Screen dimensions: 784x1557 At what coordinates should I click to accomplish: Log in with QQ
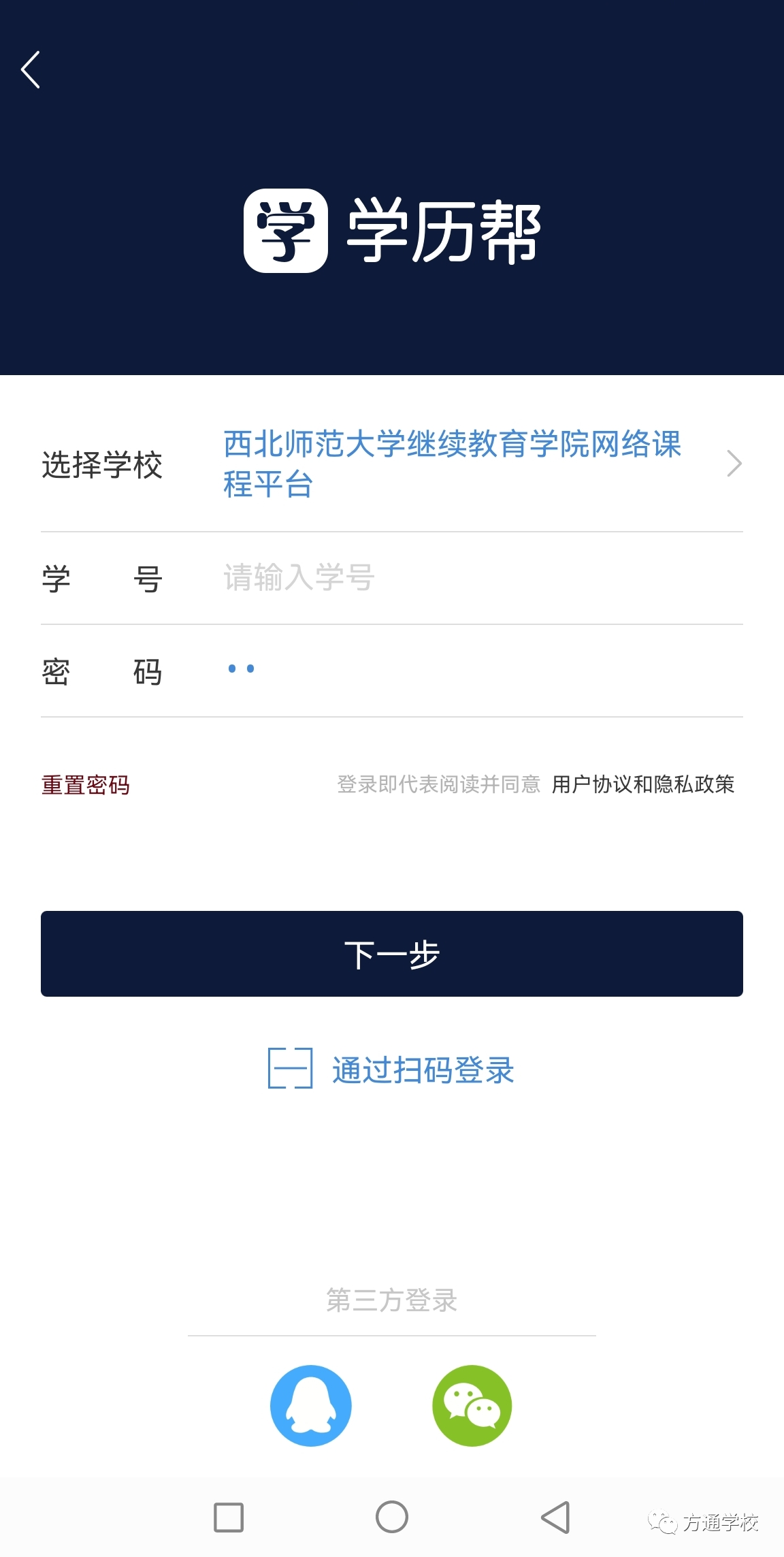[311, 1406]
